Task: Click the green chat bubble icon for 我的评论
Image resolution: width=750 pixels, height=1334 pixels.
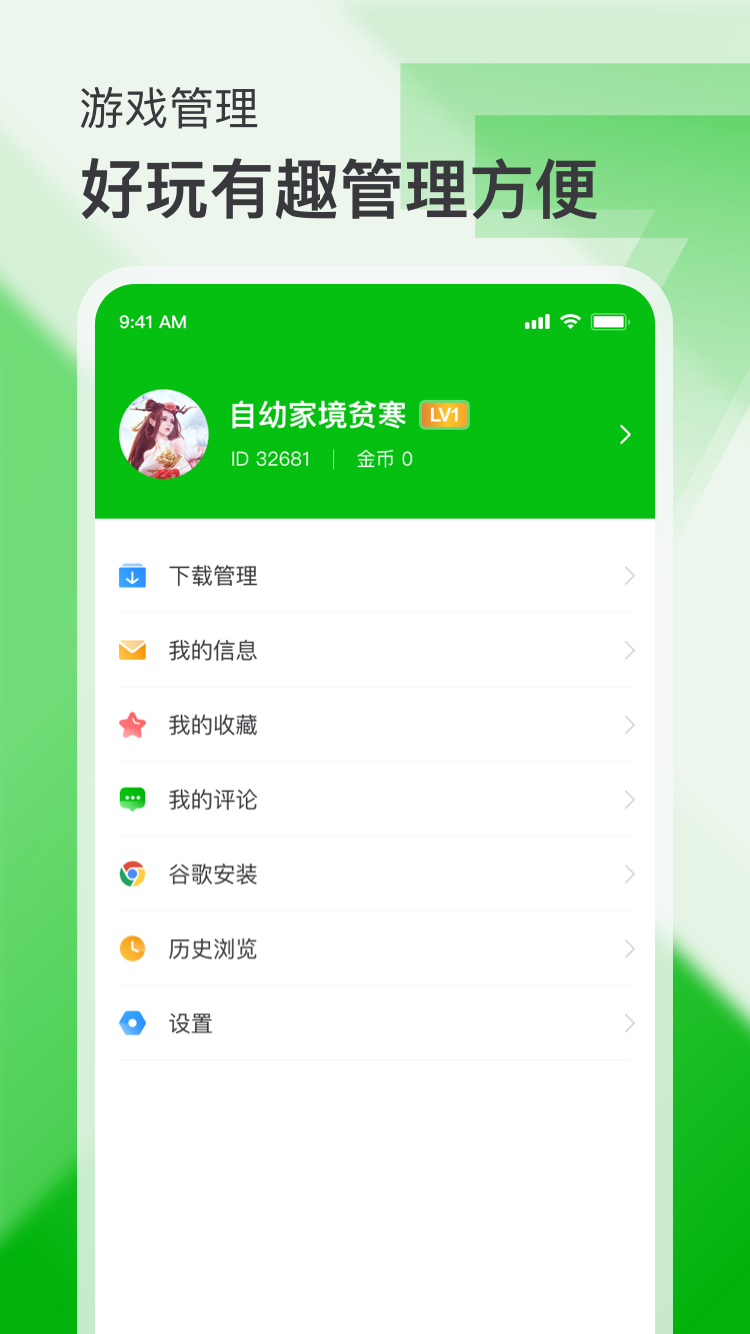Action: 132,799
